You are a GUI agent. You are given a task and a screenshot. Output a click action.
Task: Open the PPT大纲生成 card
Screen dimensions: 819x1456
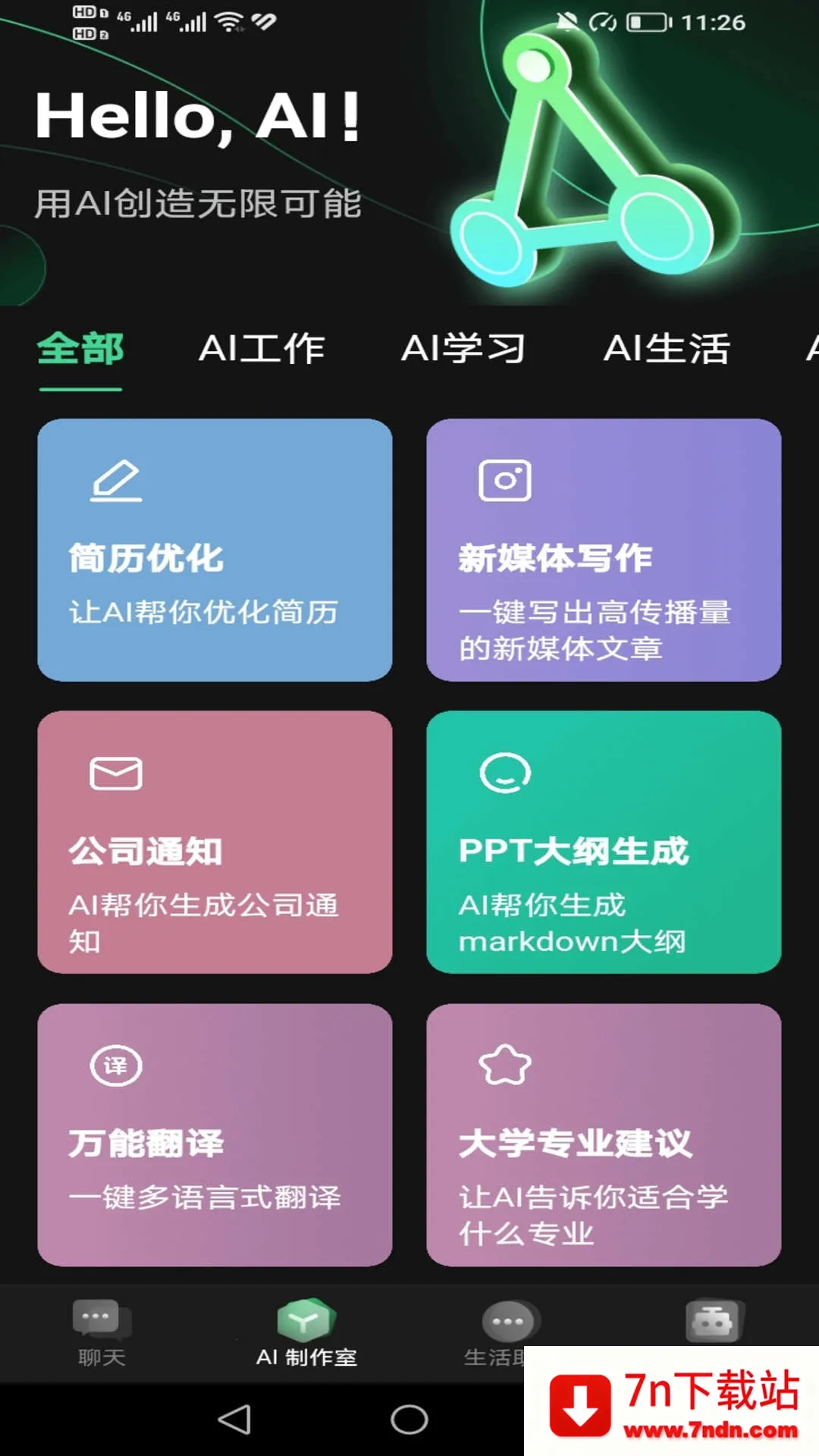604,842
